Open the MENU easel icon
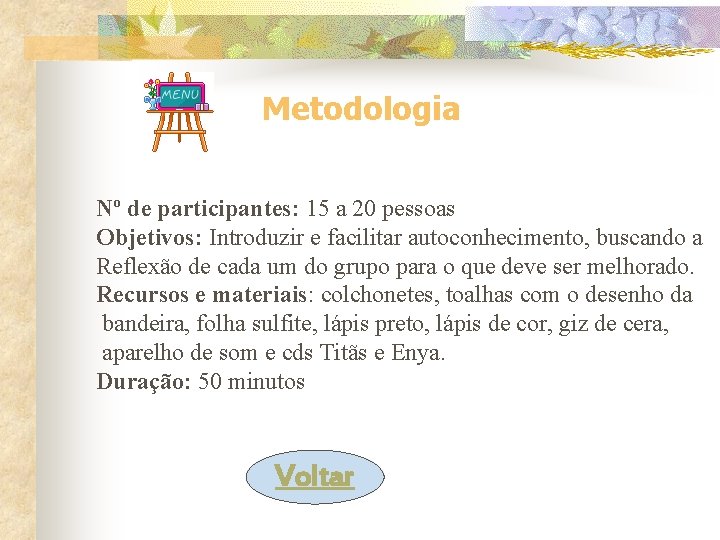 point(179,112)
